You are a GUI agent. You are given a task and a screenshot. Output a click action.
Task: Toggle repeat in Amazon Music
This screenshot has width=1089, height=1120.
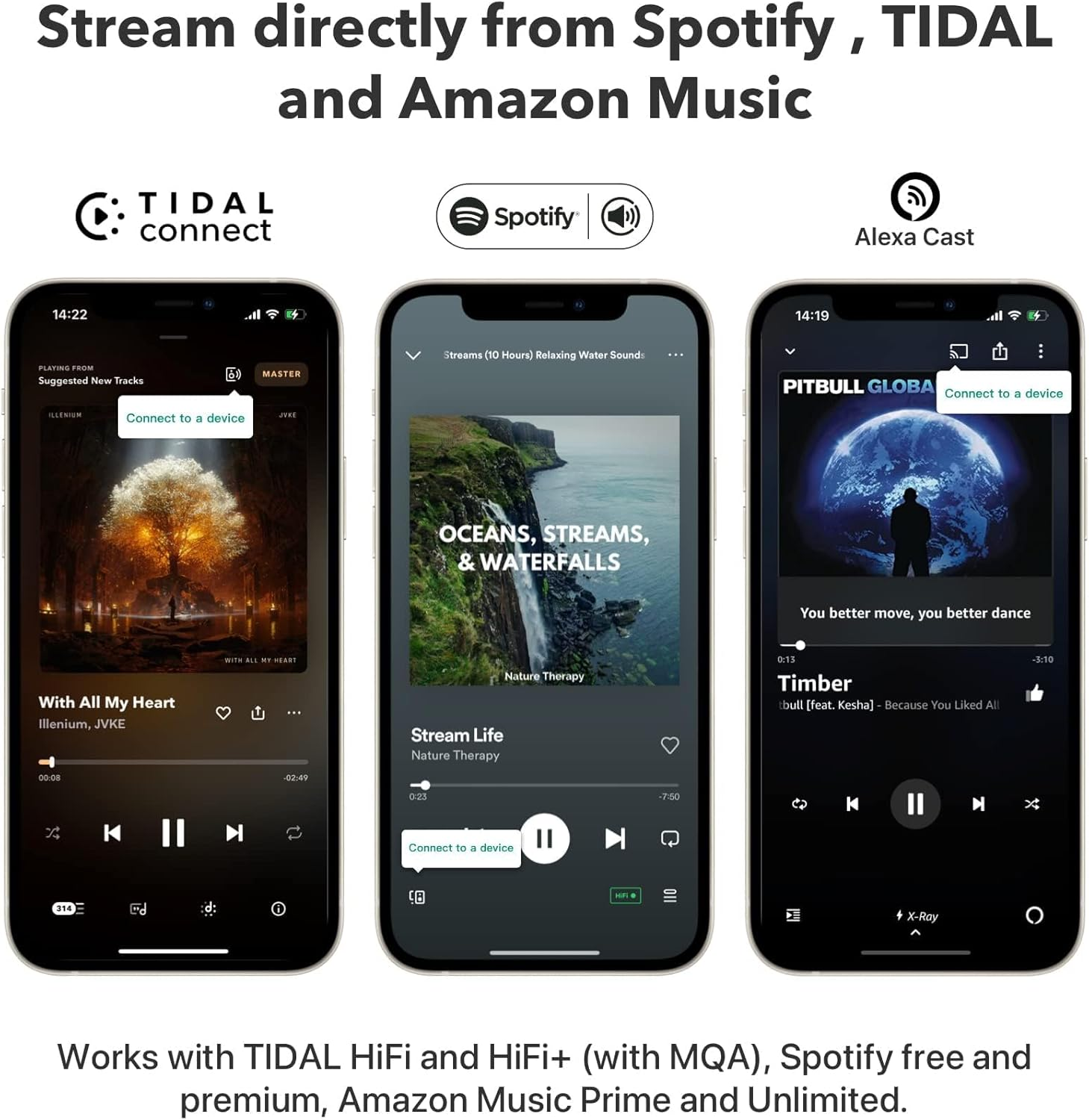(799, 804)
